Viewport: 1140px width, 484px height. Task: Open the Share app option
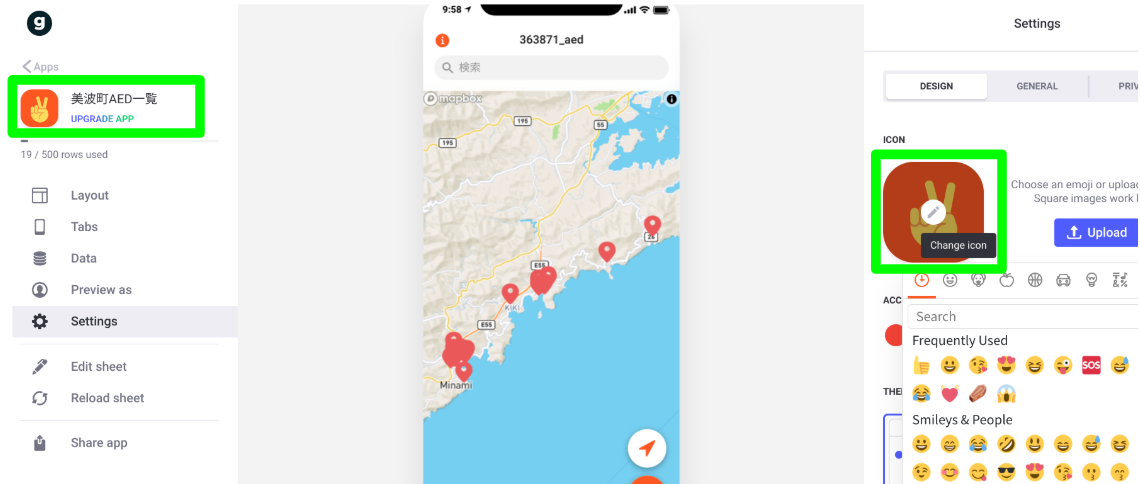point(98,443)
